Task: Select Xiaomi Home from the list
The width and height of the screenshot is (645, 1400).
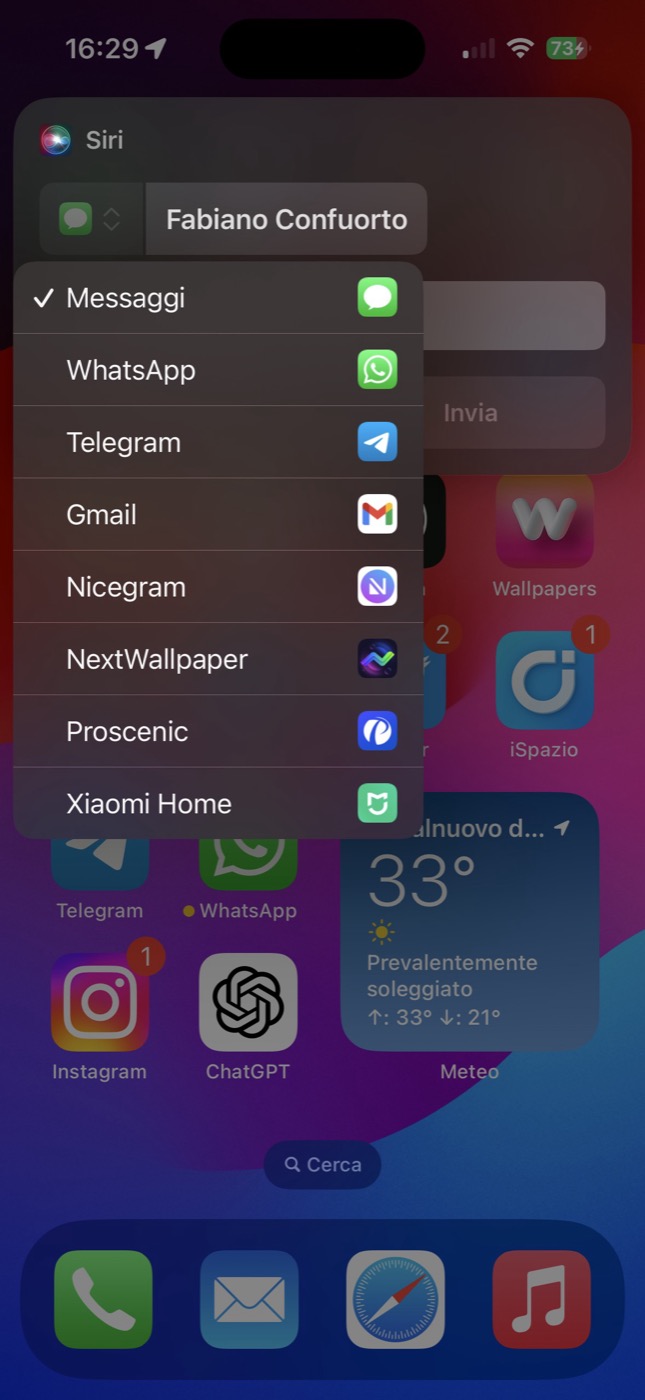Action: (218, 803)
